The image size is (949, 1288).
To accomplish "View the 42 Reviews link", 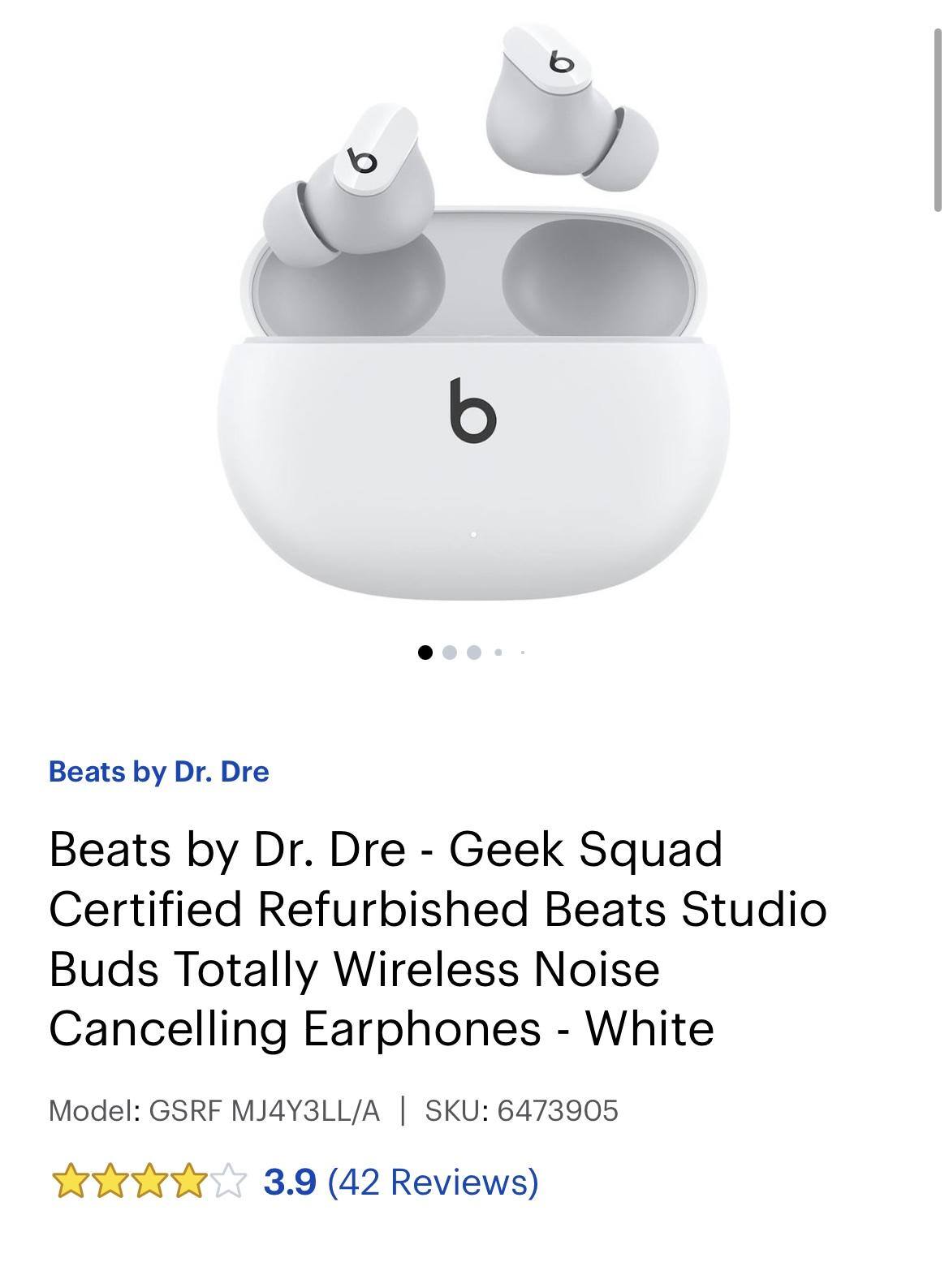I will coord(433,1182).
